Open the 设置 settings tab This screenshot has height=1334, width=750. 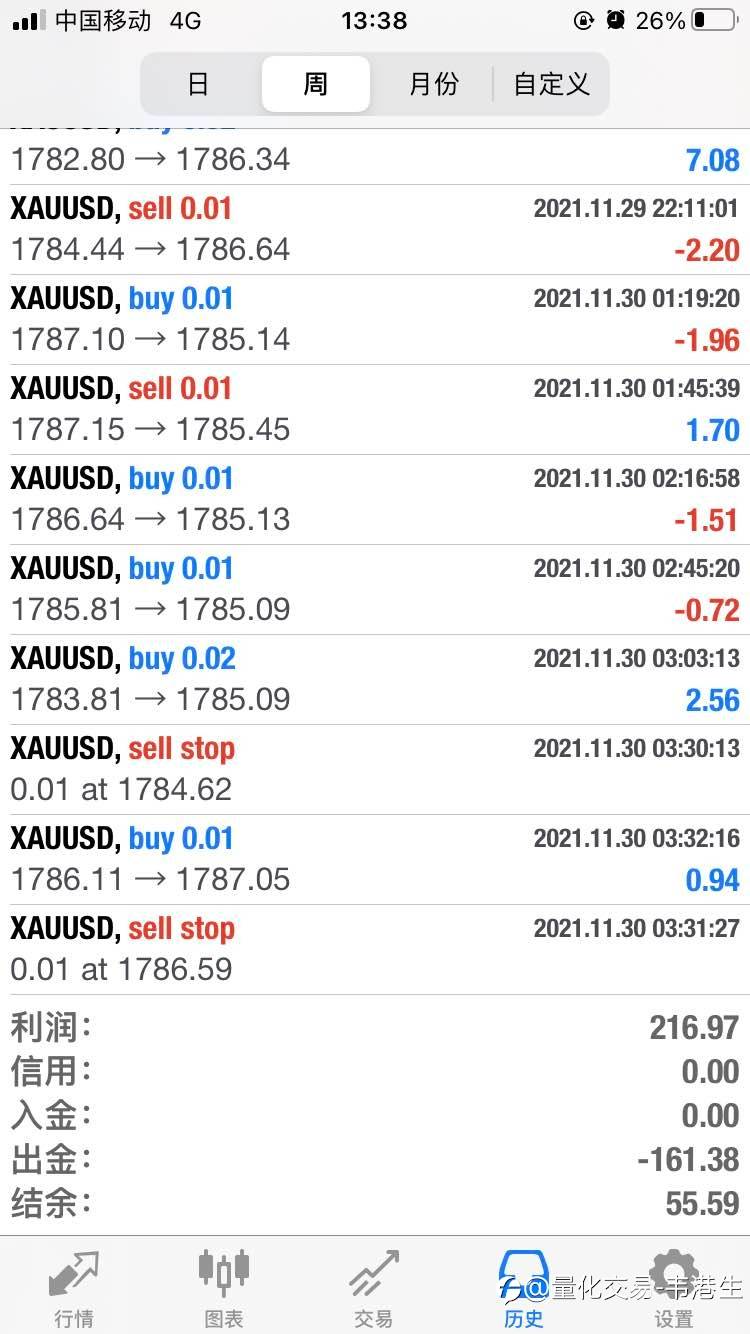(674, 1288)
